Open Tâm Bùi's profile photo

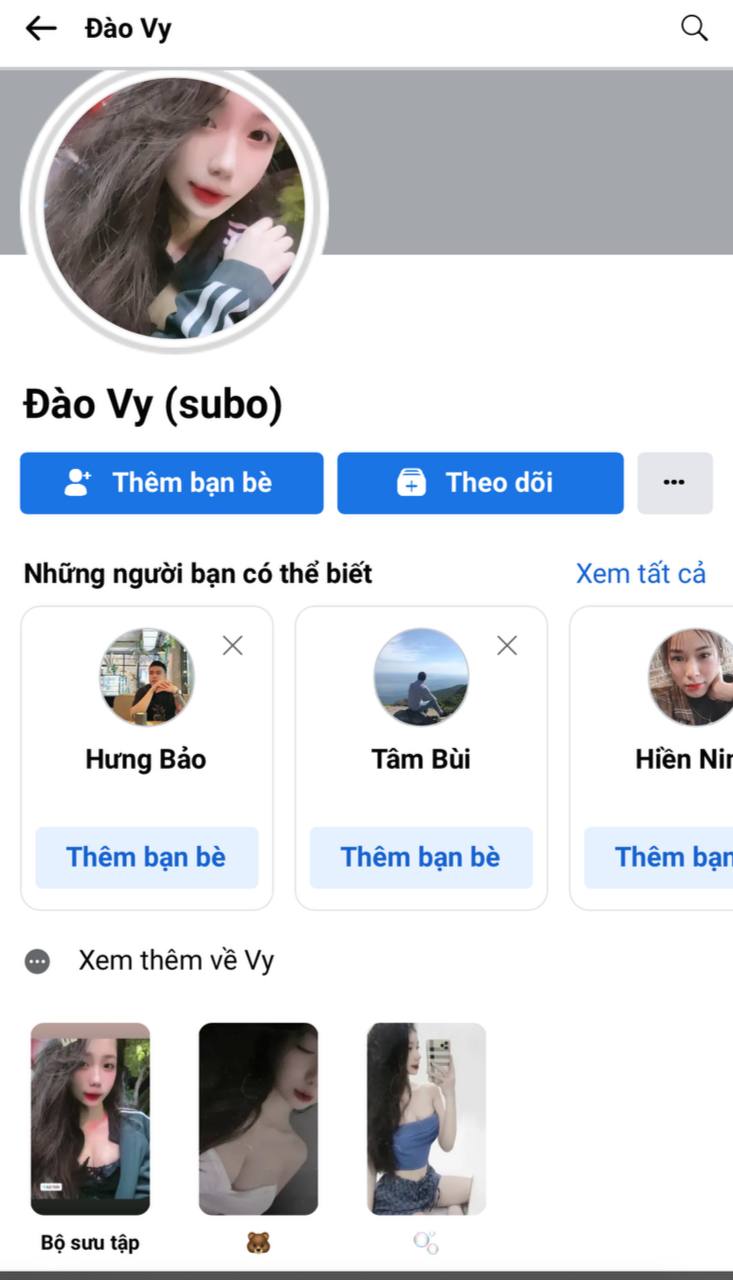[420, 677]
